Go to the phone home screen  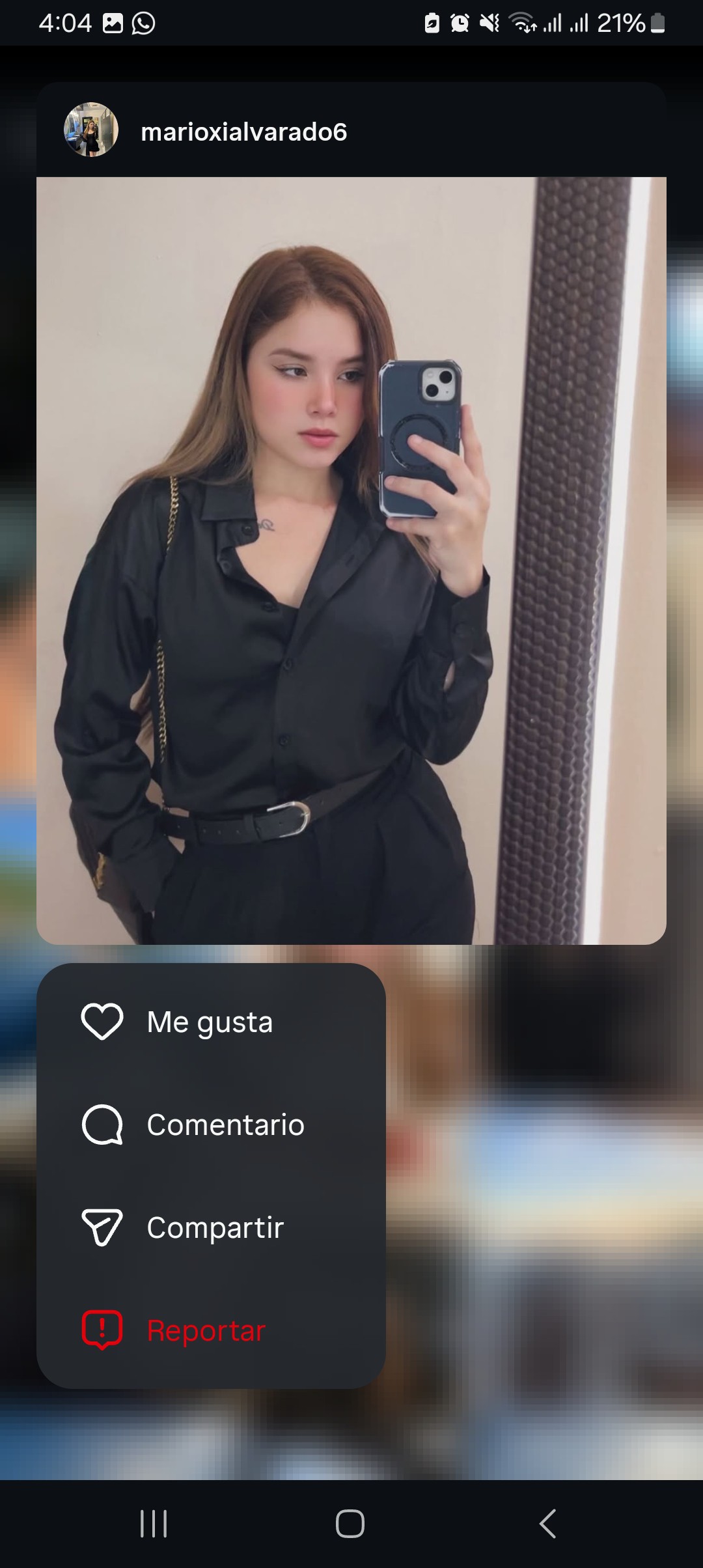[350, 1524]
